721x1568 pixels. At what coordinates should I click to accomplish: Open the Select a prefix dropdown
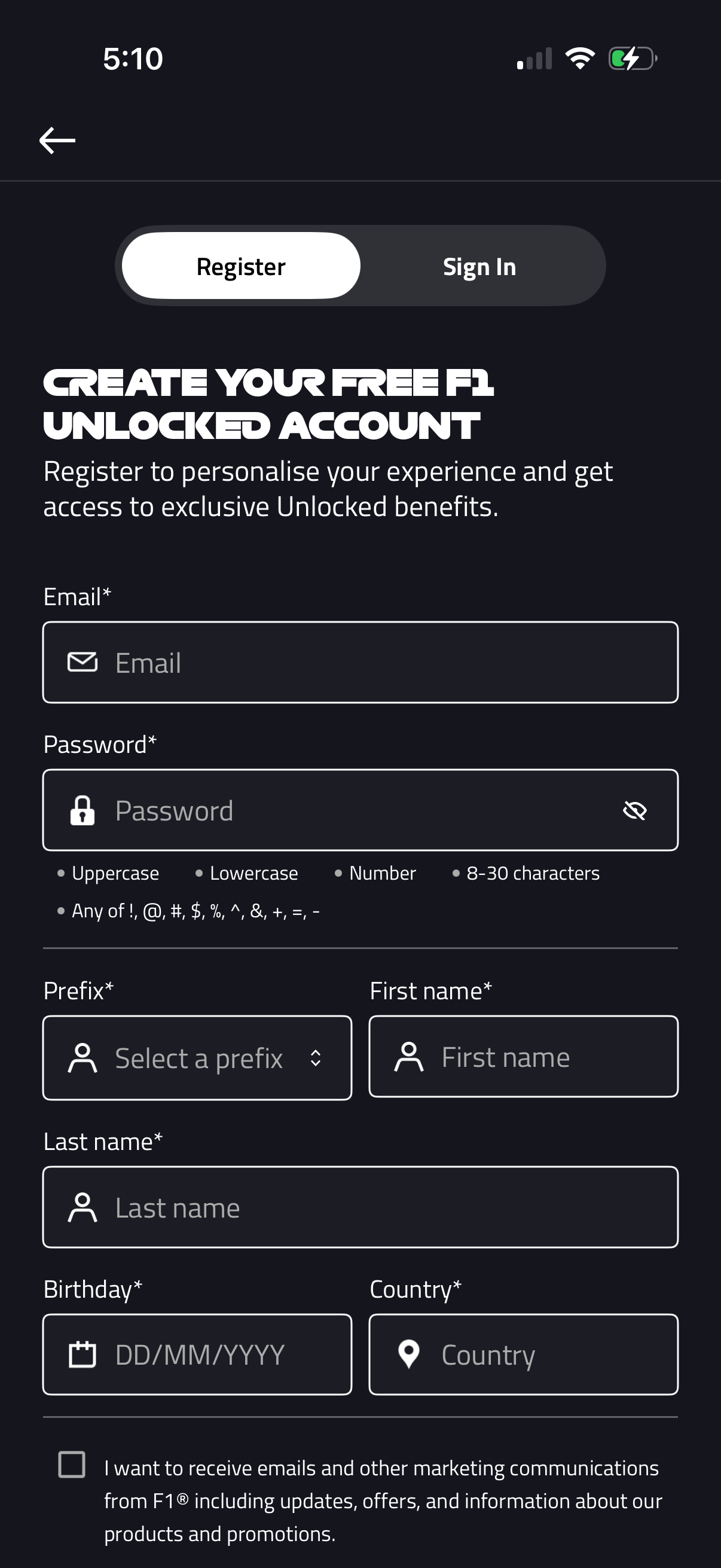coord(197,1058)
